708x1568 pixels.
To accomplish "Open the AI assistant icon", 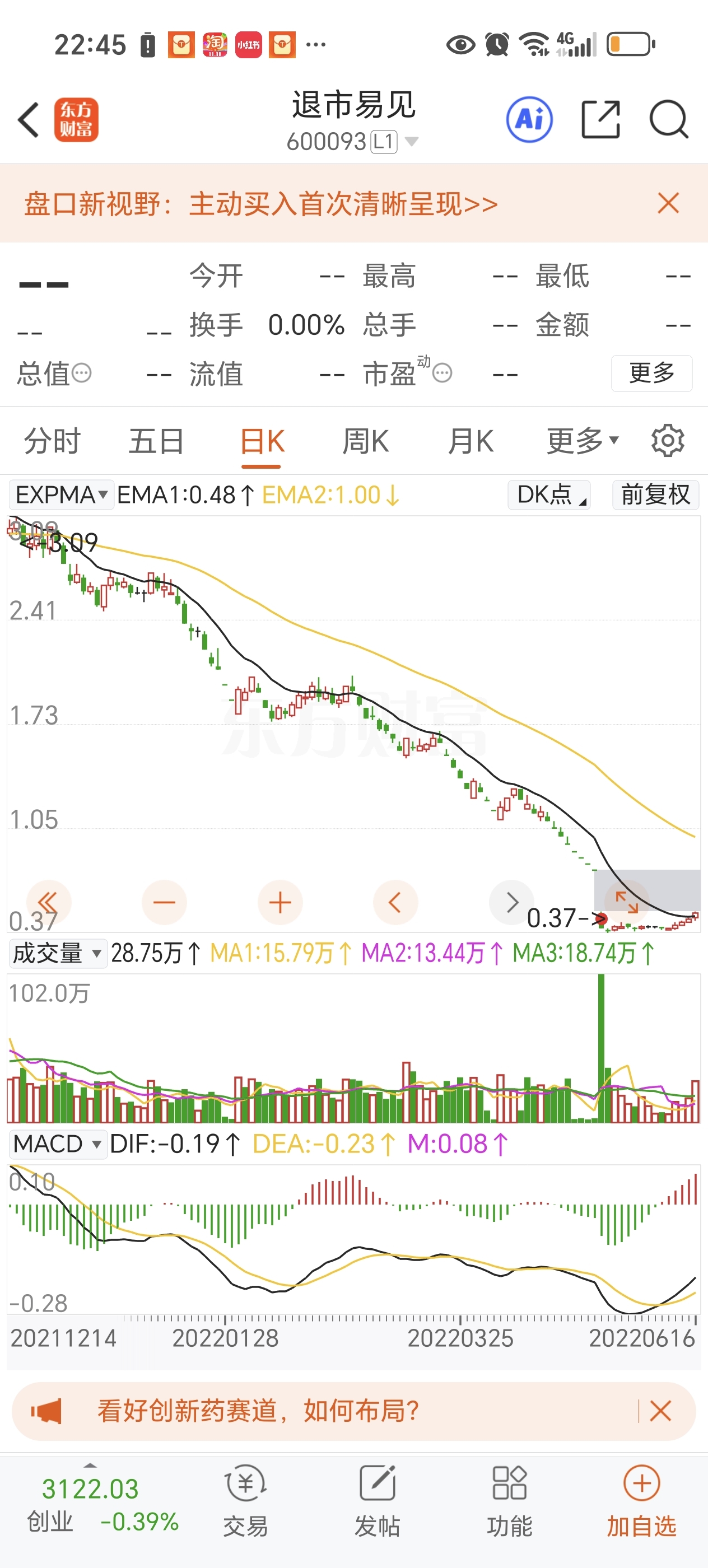I will (x=529, y=120).
